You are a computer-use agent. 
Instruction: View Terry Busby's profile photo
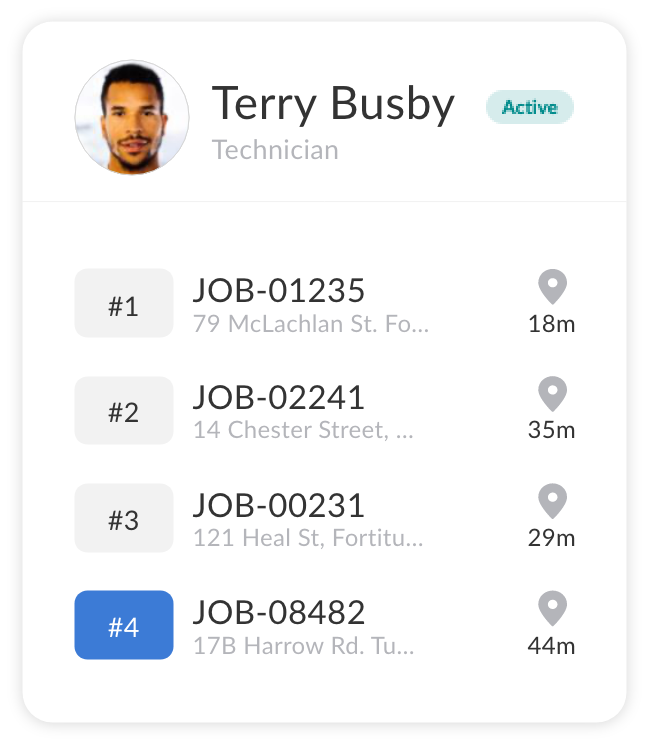pos(132,118)
